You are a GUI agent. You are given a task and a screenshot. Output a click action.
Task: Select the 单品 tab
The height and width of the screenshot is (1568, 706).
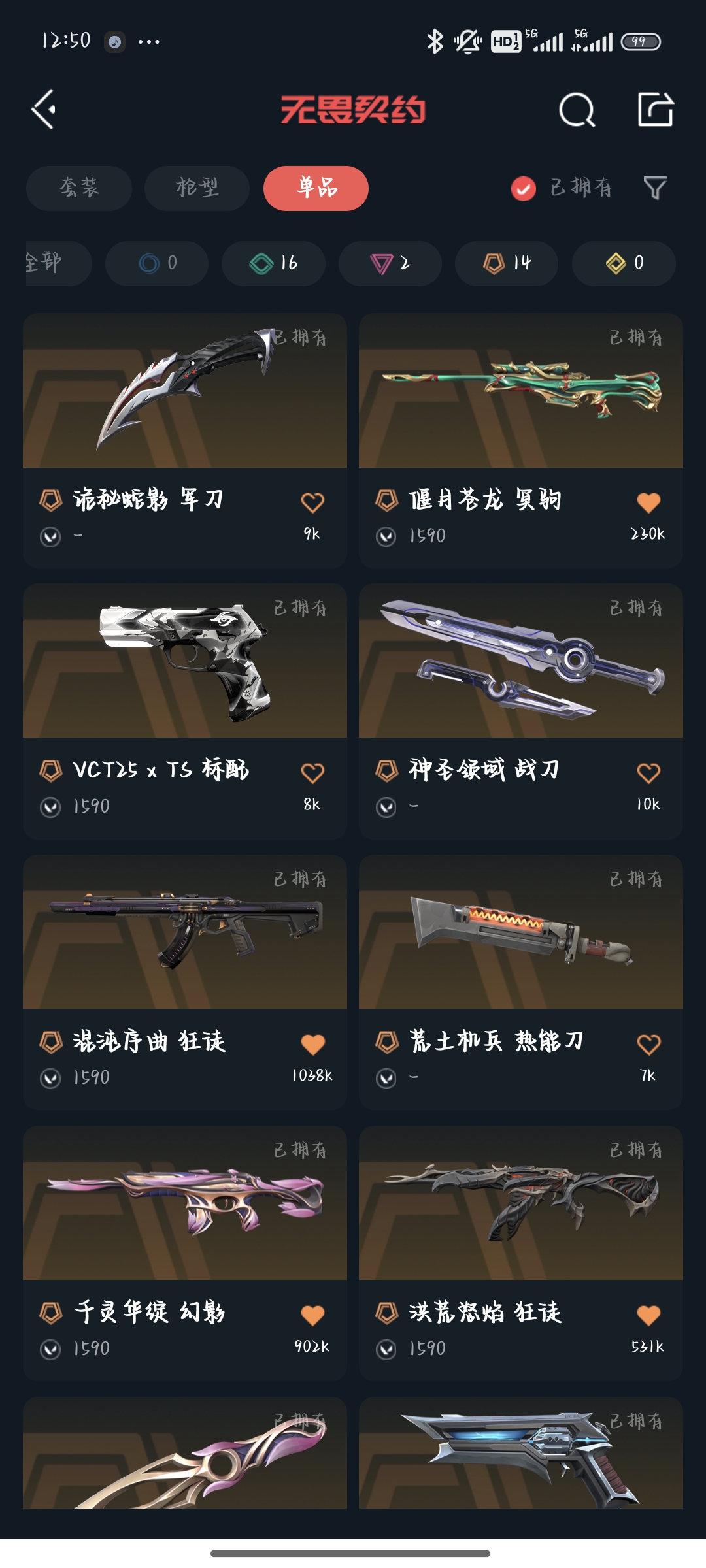coord(316,188)
